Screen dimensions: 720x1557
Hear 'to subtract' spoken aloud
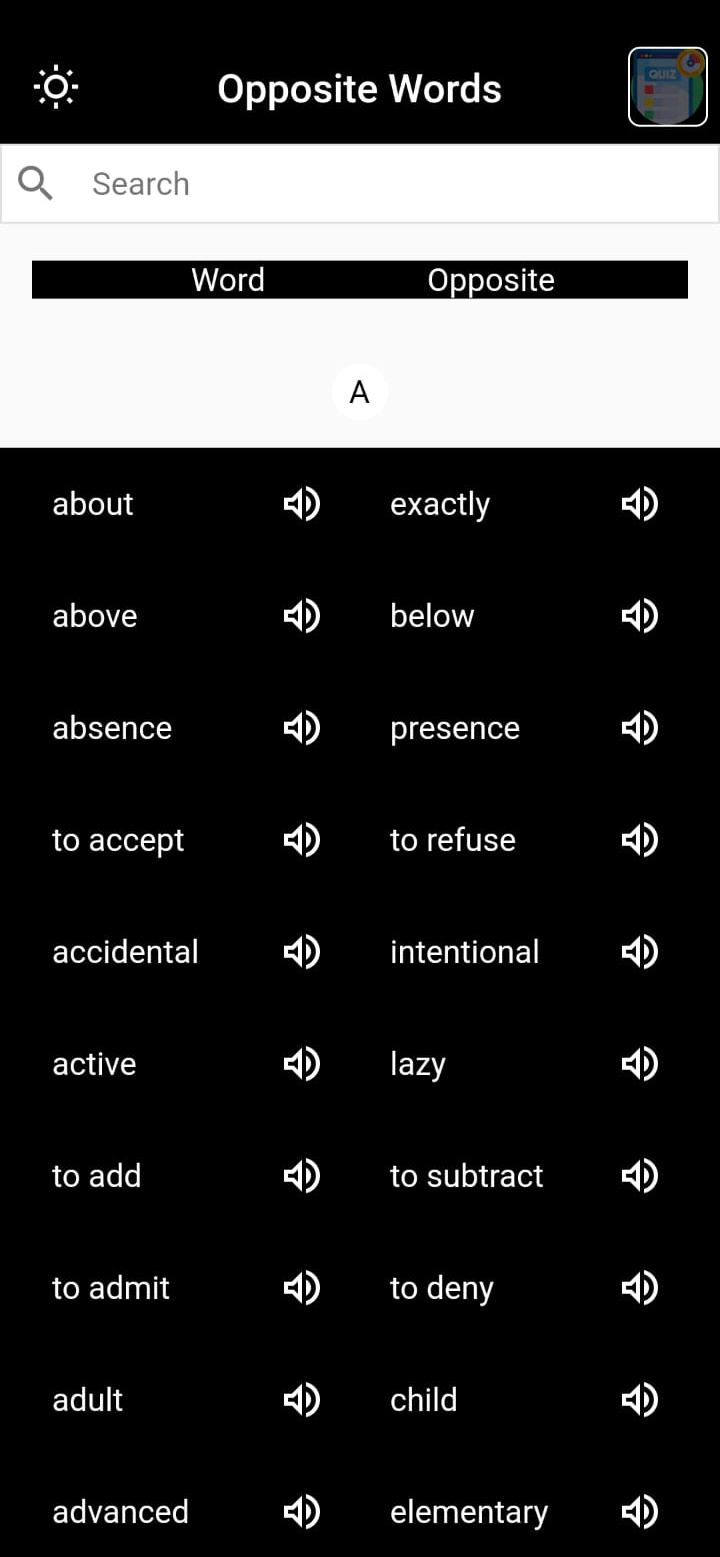click(639, 1176)
